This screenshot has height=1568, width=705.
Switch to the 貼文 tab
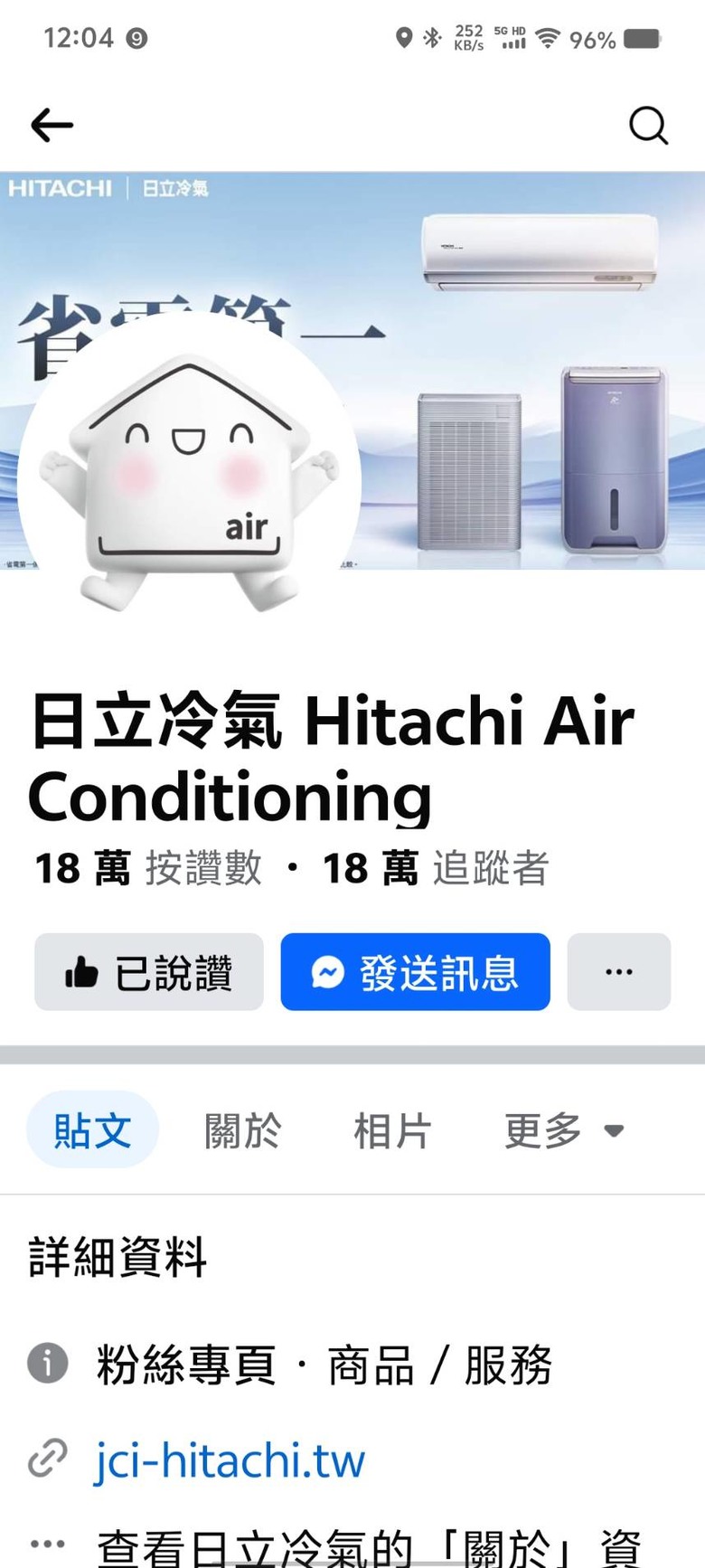pyautogui.click(x=92, y=1130)
